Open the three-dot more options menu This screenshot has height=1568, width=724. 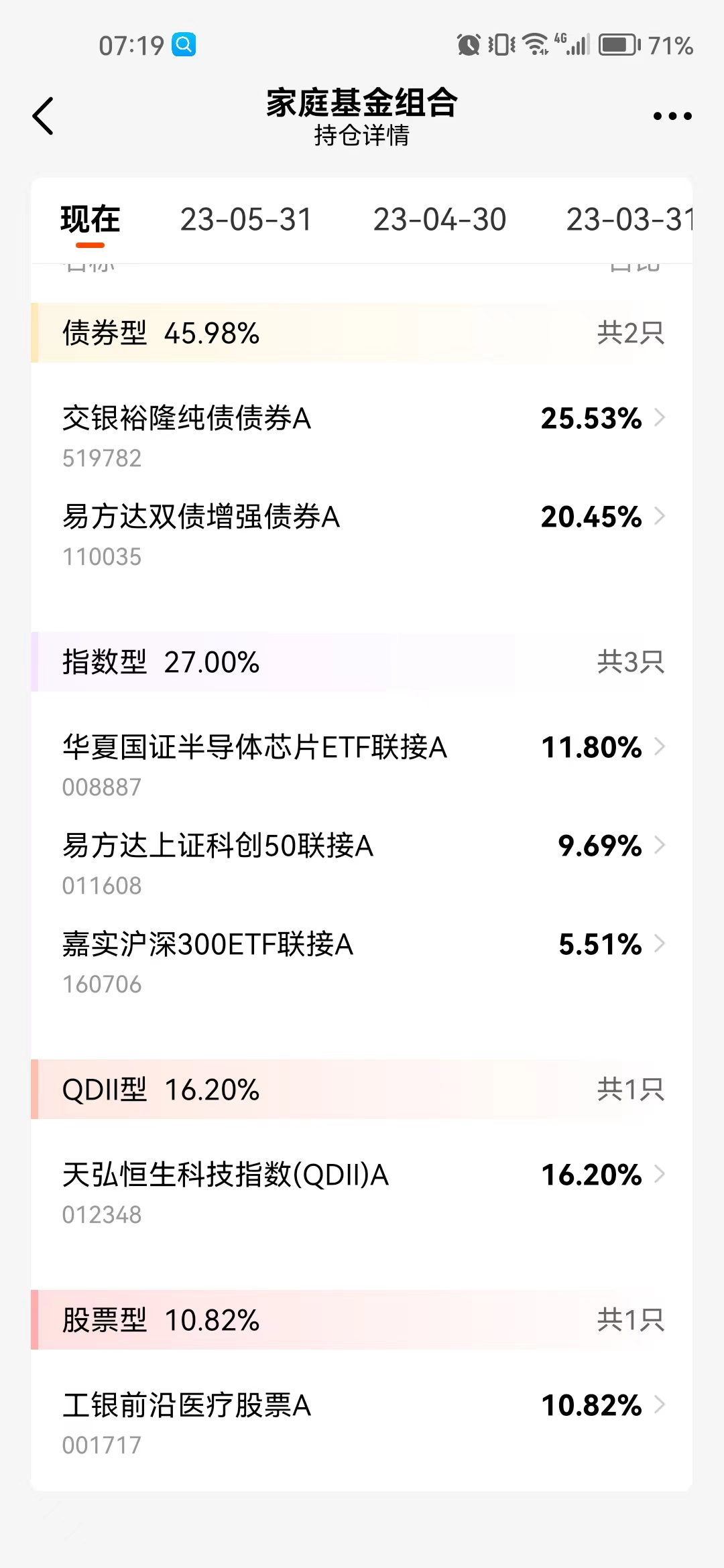671,115
